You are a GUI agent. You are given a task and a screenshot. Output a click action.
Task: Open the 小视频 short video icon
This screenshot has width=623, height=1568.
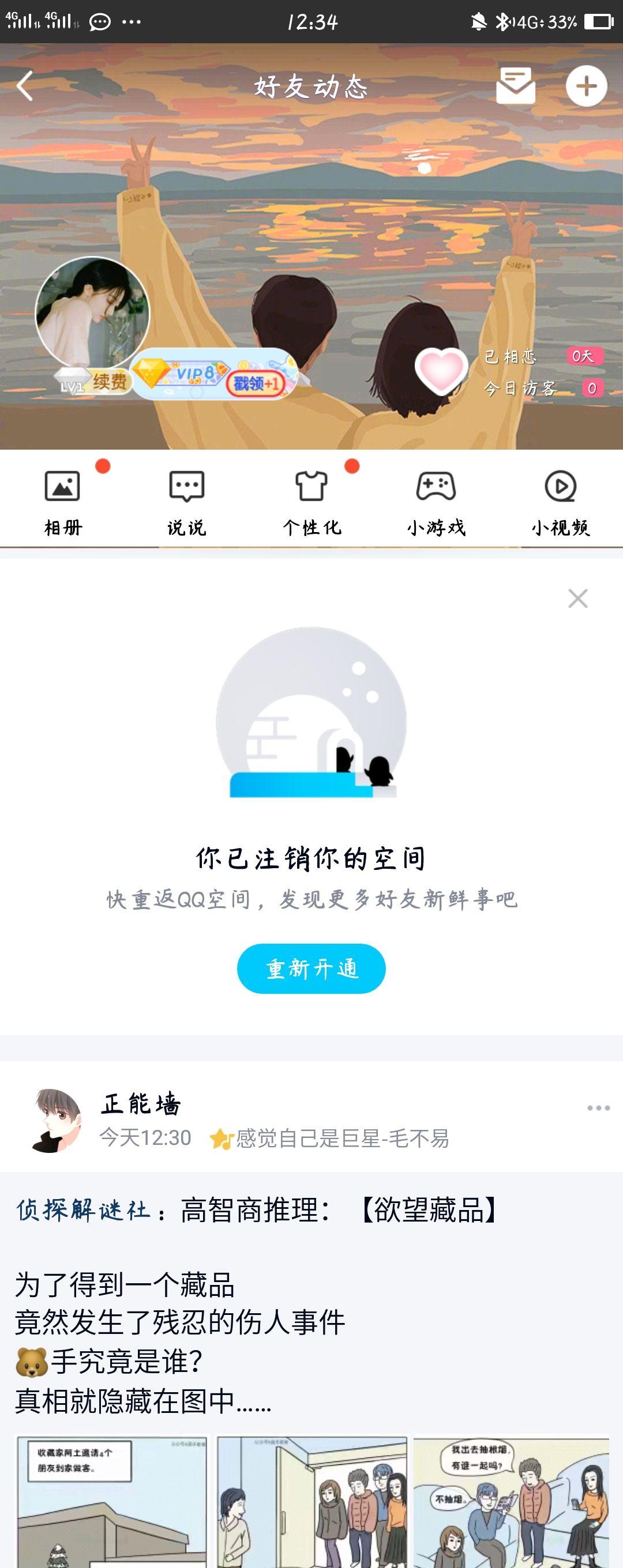tap(560, 485)
